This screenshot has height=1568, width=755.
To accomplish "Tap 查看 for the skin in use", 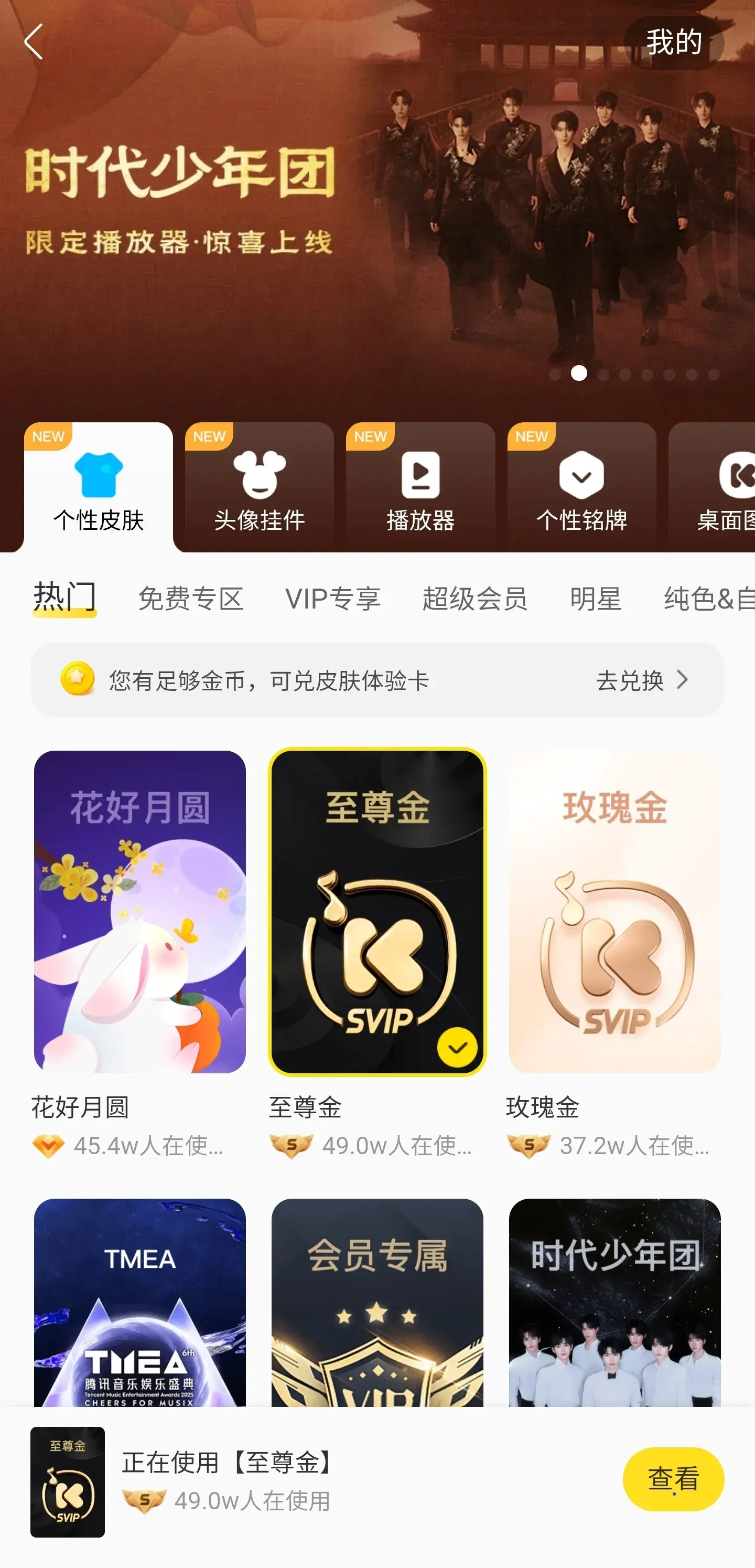I will point(673,1479).
